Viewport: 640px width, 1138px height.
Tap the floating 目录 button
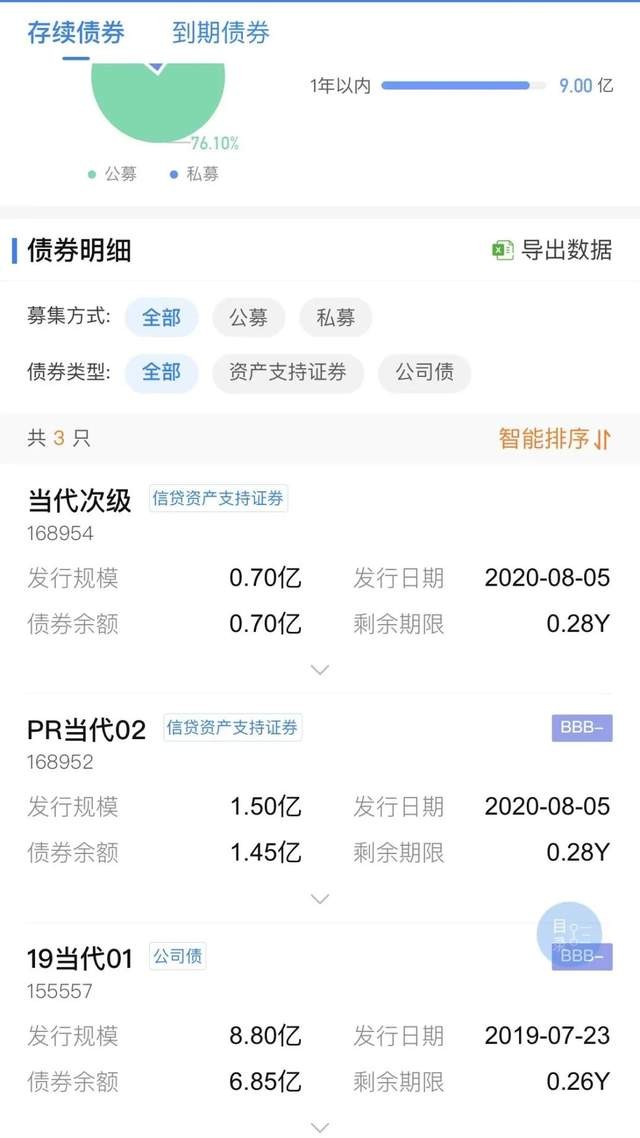pyautogui.click(x=570, y=934)
